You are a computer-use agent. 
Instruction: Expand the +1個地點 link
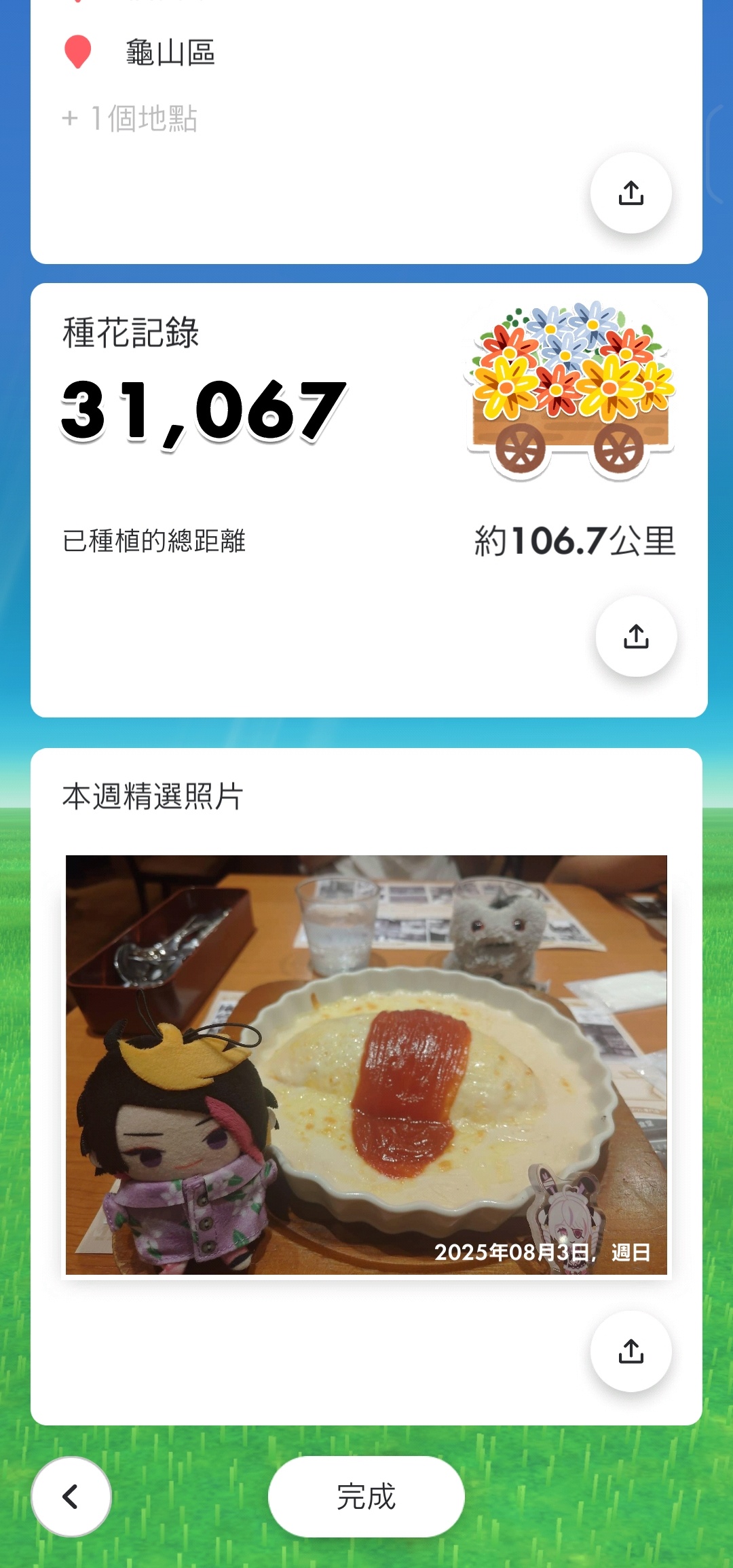click(130, 119)
